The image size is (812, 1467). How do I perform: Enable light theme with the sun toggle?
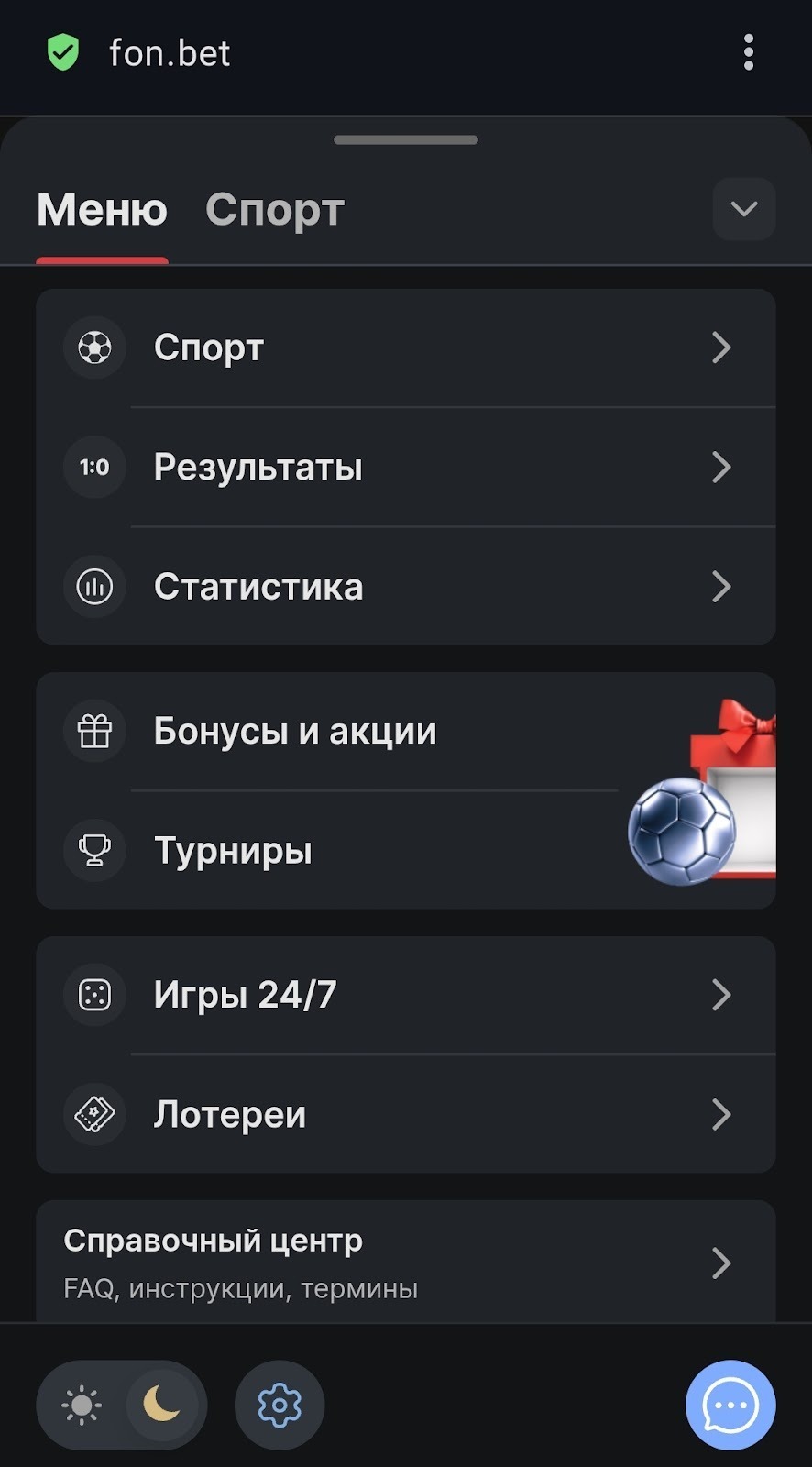click(82, 1405)
